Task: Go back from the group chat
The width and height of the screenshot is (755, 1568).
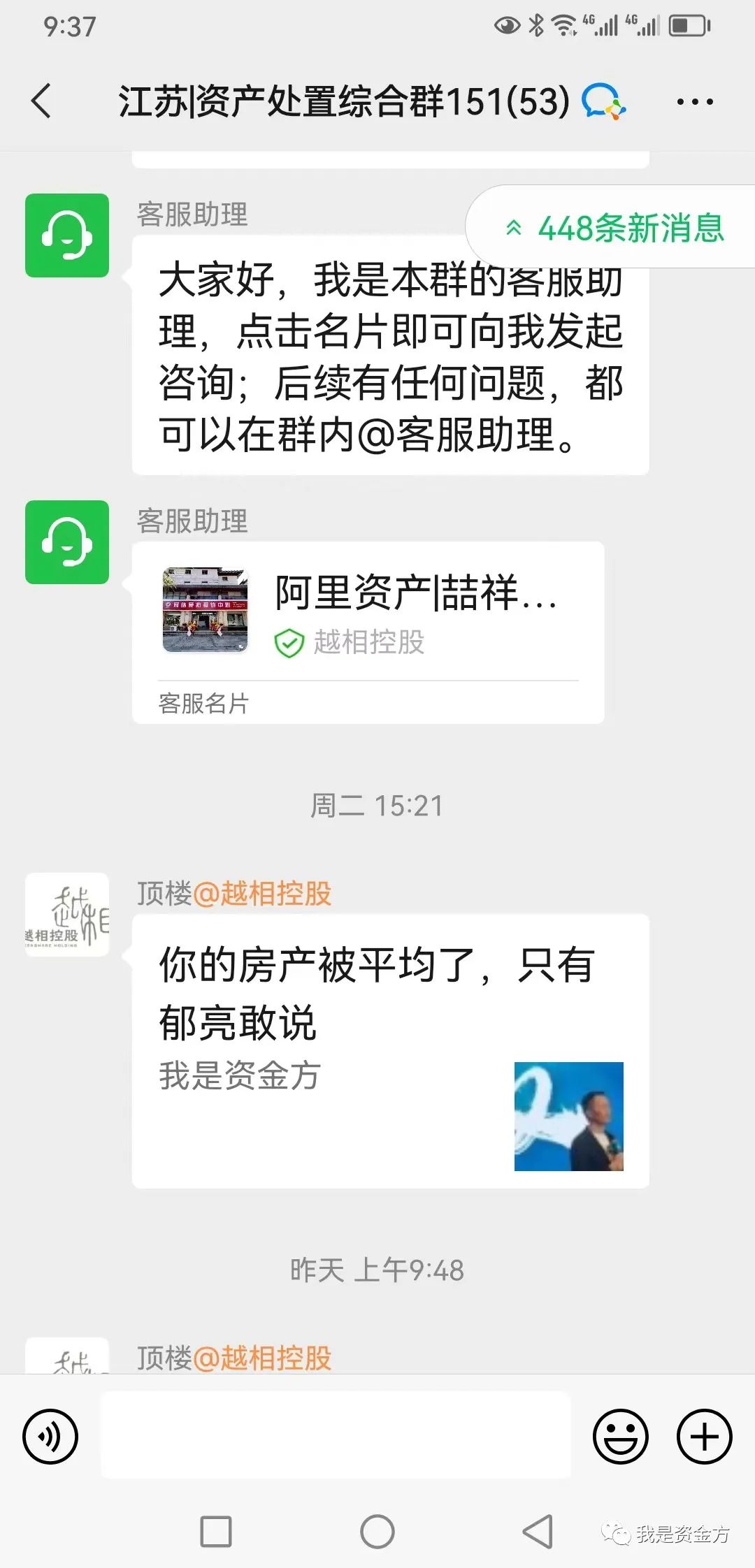Action: tap(42, 101)
